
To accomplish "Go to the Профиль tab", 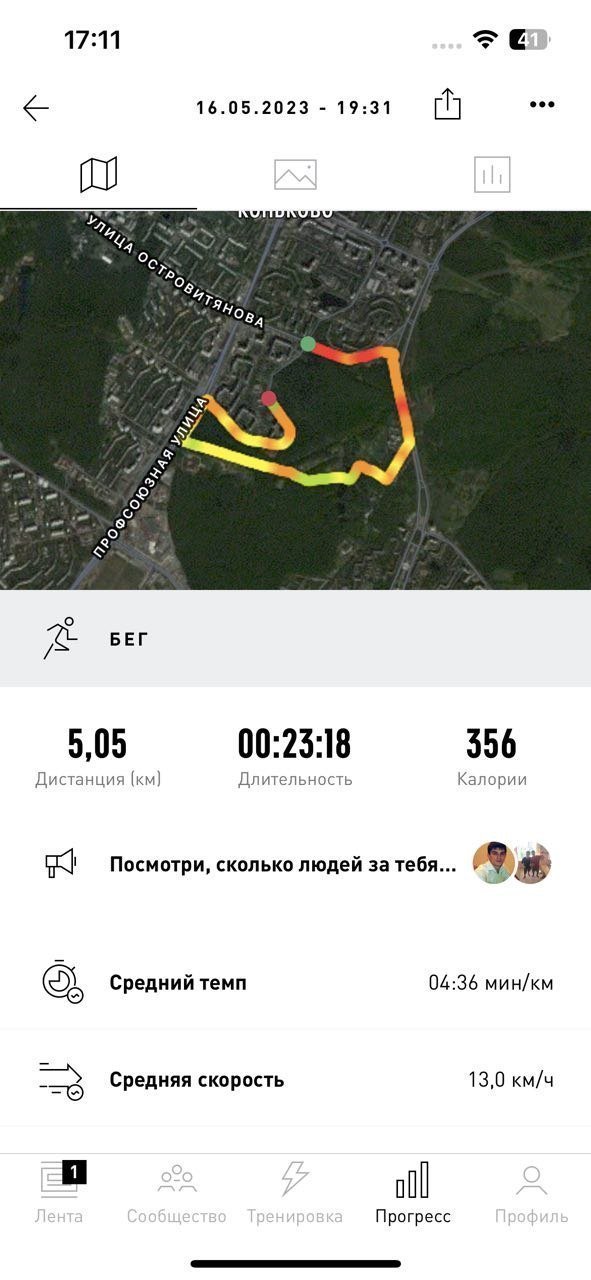I will click(531, 1192).
